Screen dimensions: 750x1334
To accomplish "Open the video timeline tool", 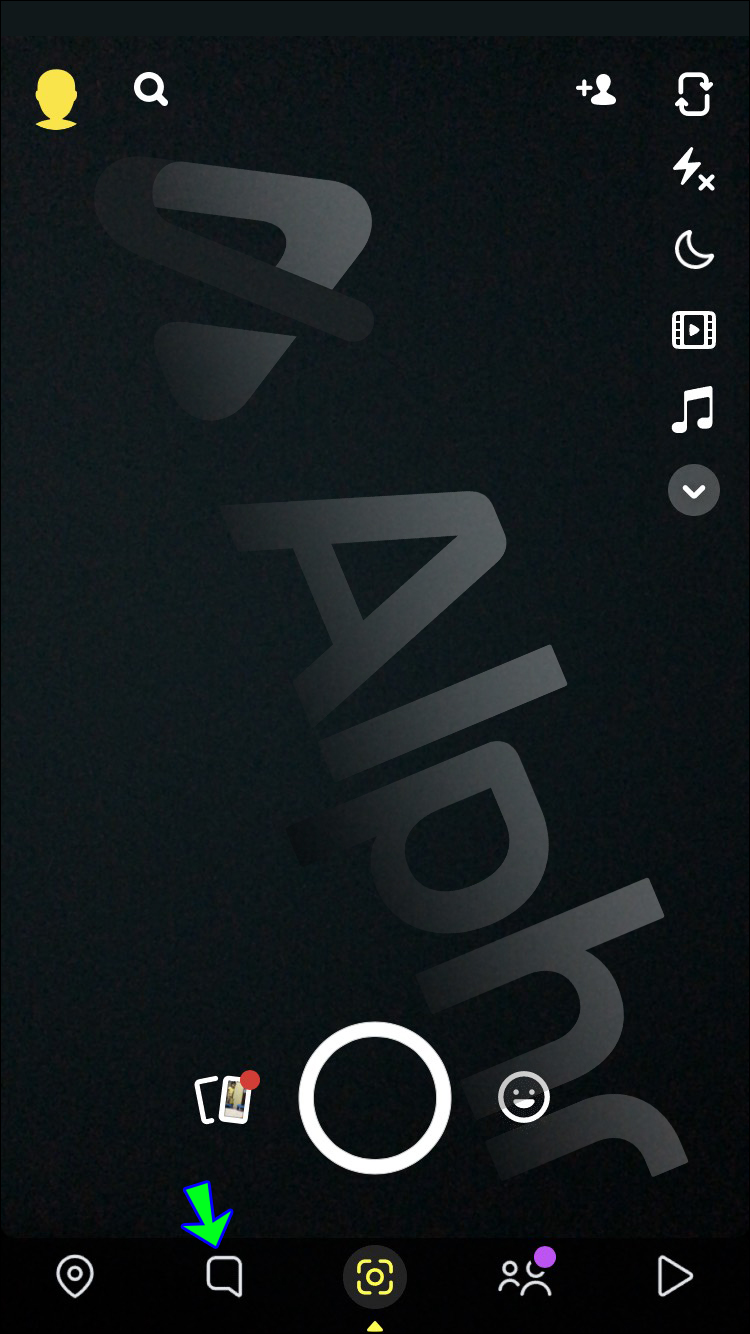I will click(x=693, y=329).
